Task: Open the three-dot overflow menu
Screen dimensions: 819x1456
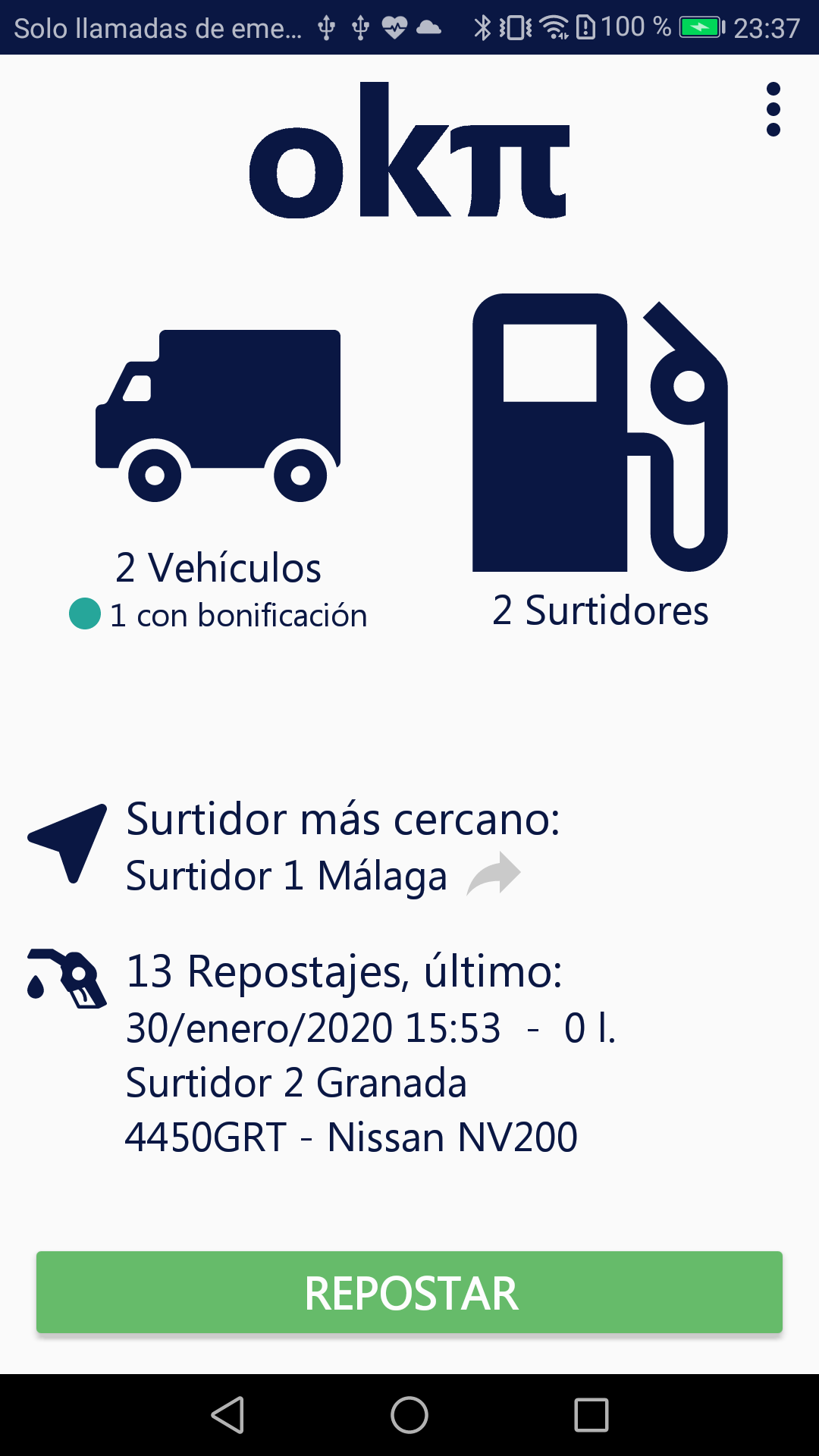Action: tap(773, 109)
